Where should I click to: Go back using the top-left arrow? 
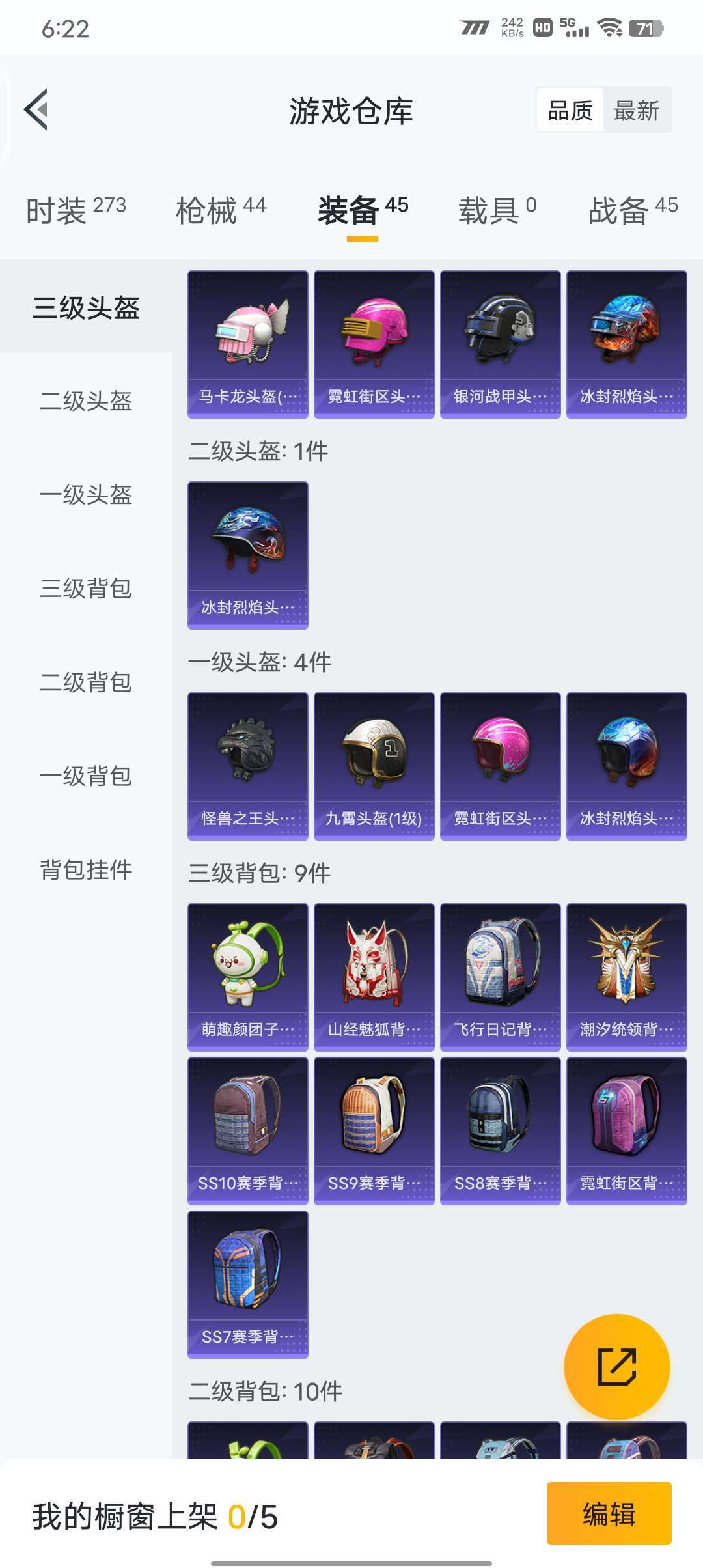point(36,109)
